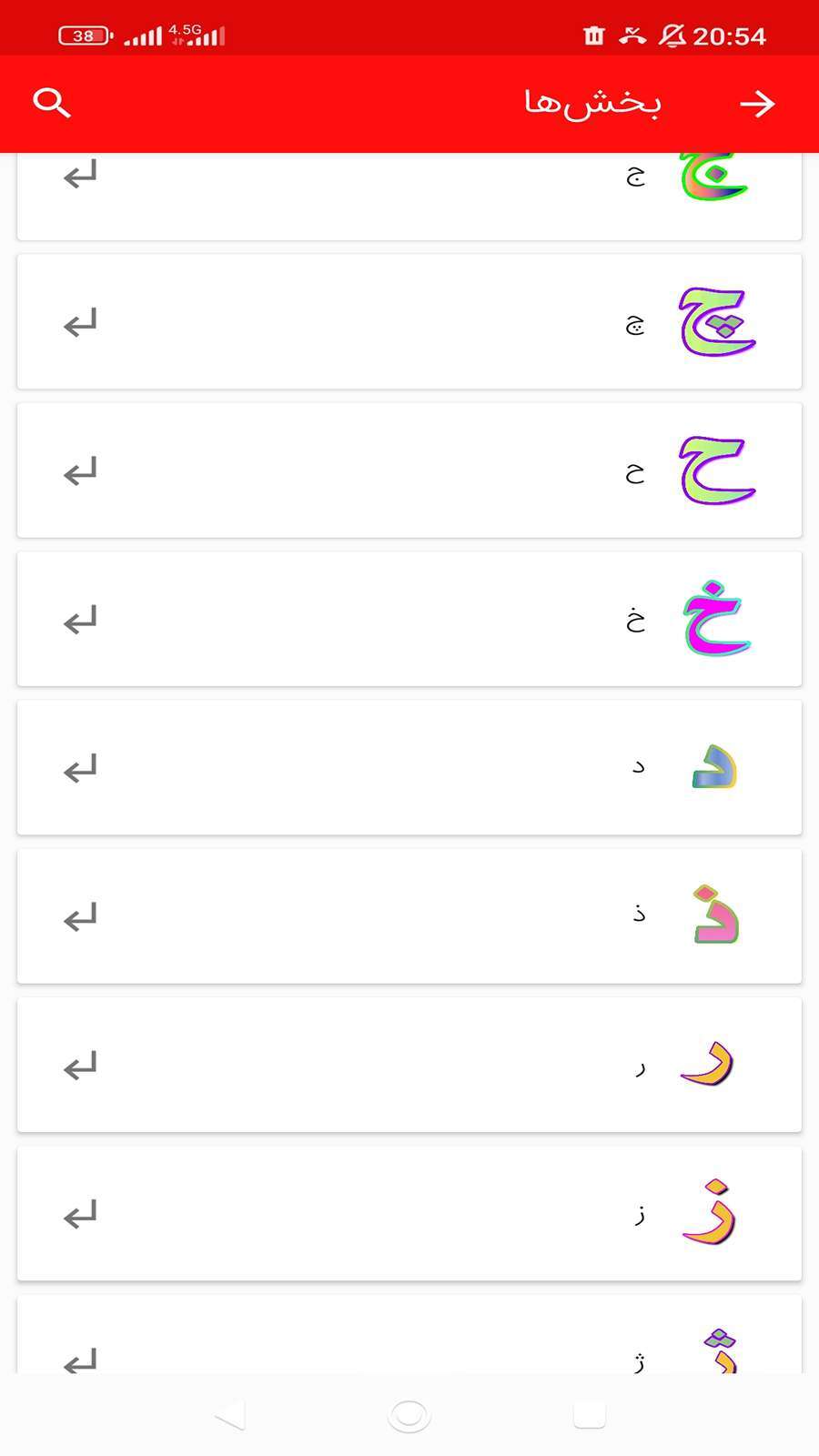Open the letter ز lesson icon

click(x=709, y=1213)
